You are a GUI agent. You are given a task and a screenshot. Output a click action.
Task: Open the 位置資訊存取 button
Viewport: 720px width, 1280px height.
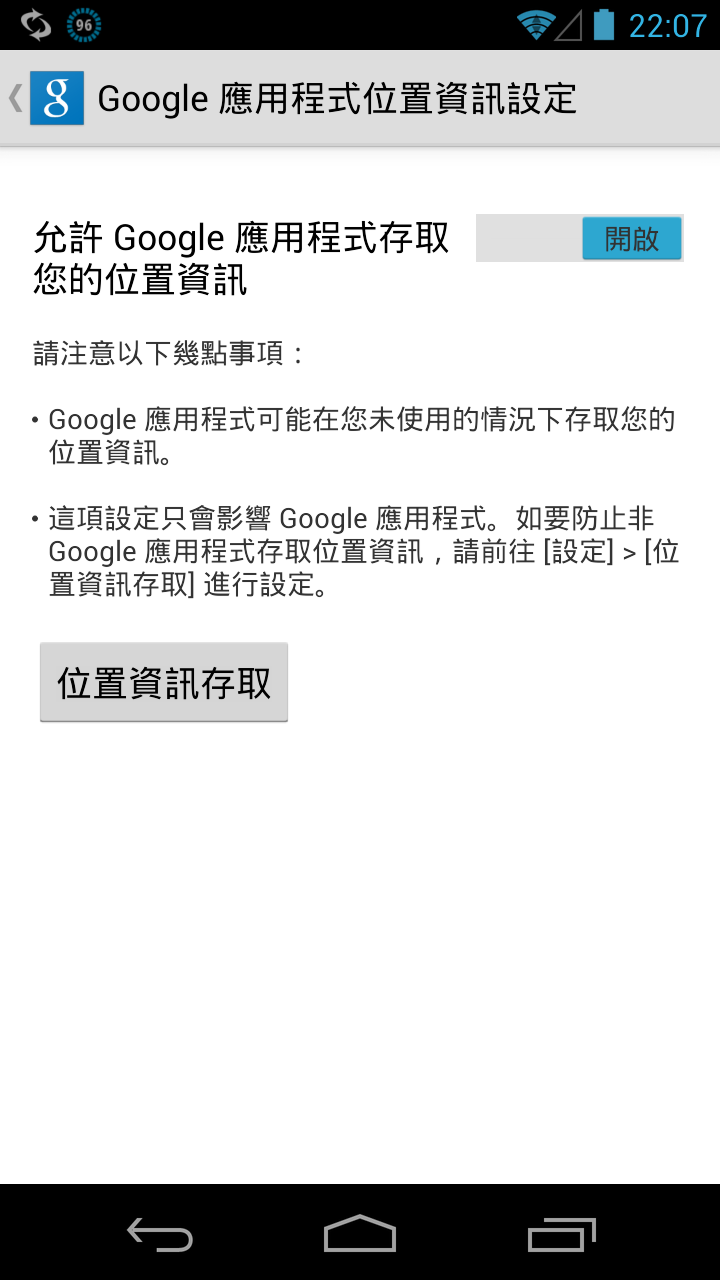tap(164, 683)
